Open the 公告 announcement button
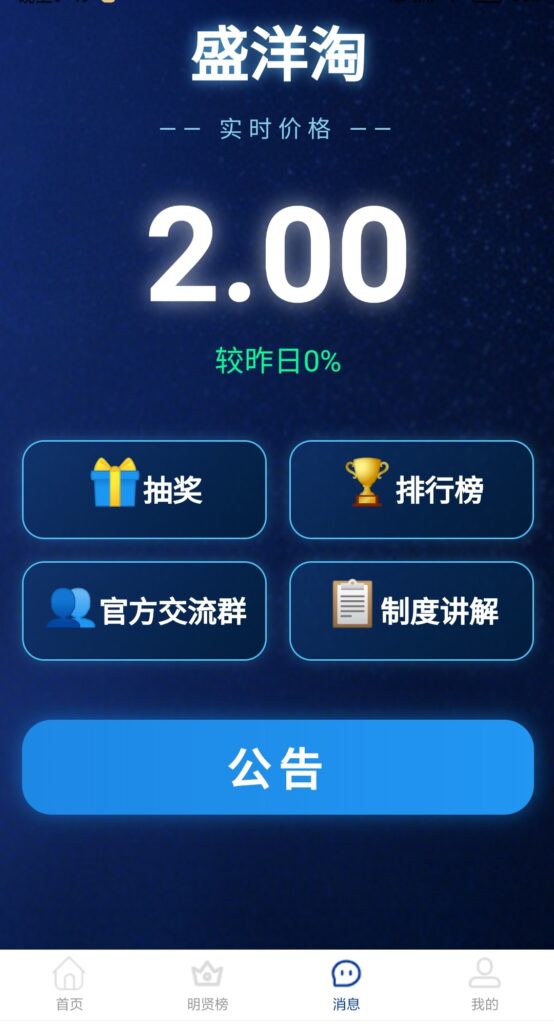Image resolution: width=554 pixels, height=1024 pixels. point(278,767)
